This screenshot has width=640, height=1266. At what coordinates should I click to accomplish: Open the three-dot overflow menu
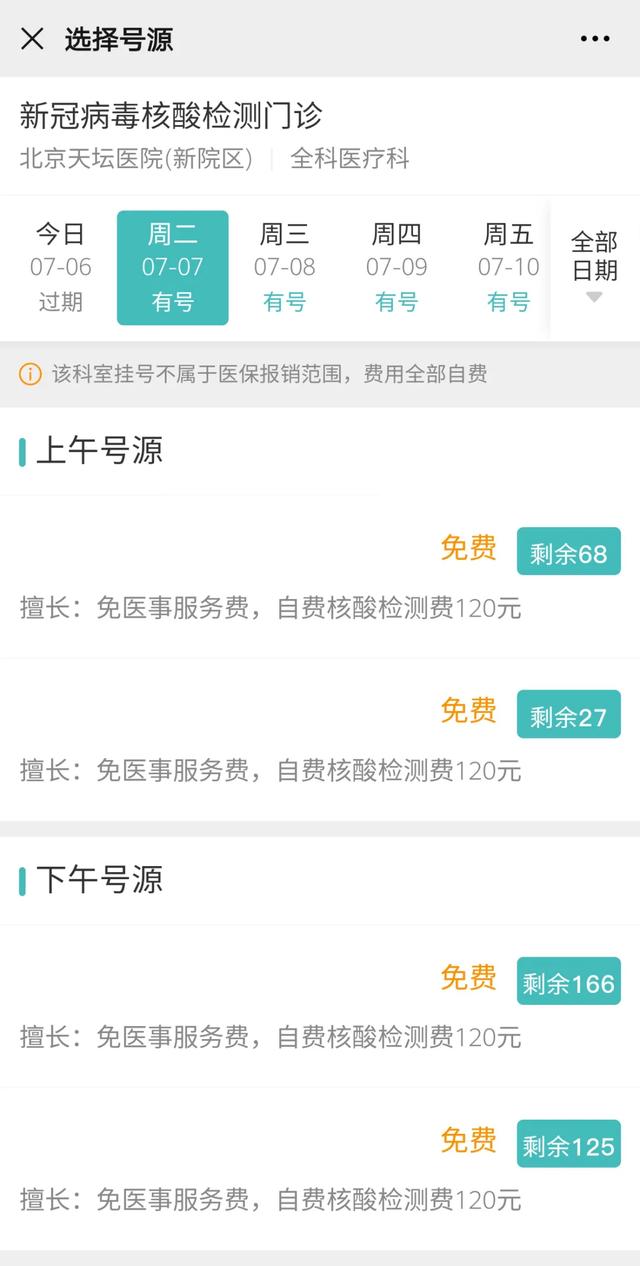[x=595, y=39]
